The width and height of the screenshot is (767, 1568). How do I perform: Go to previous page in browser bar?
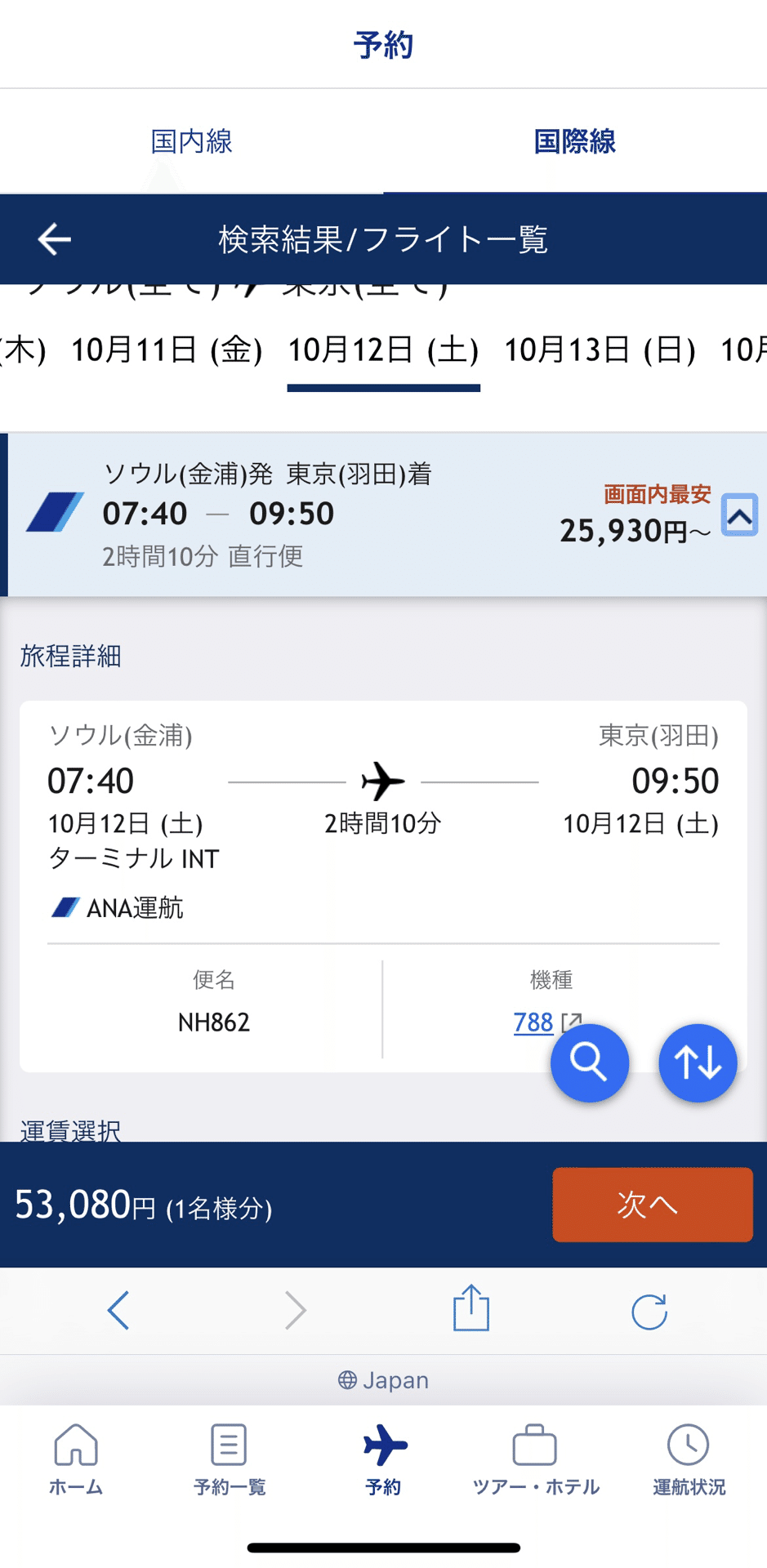point(119,1311)
